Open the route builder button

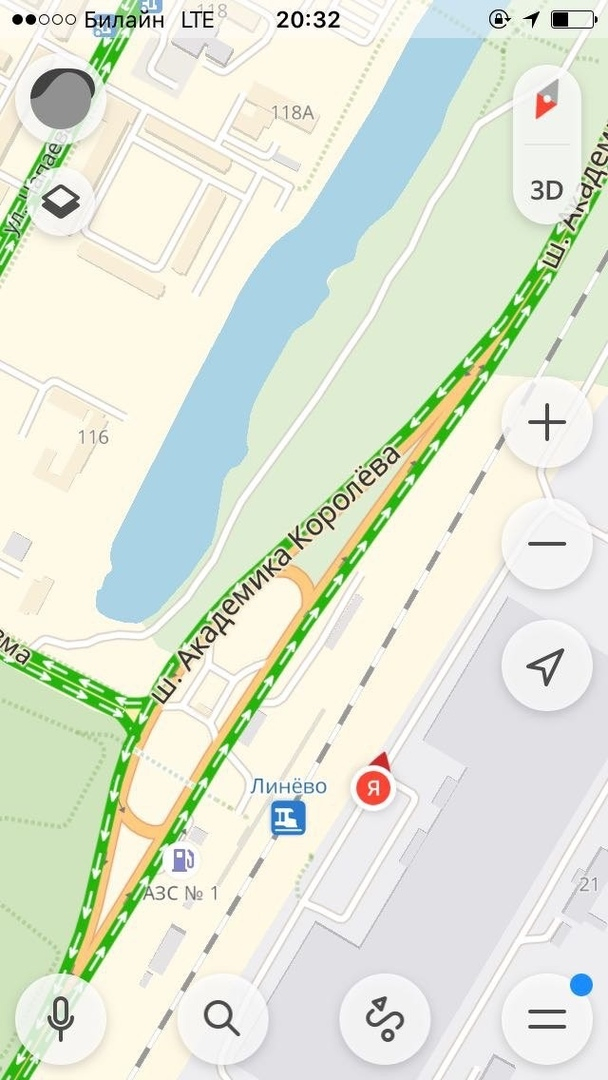384,1019
